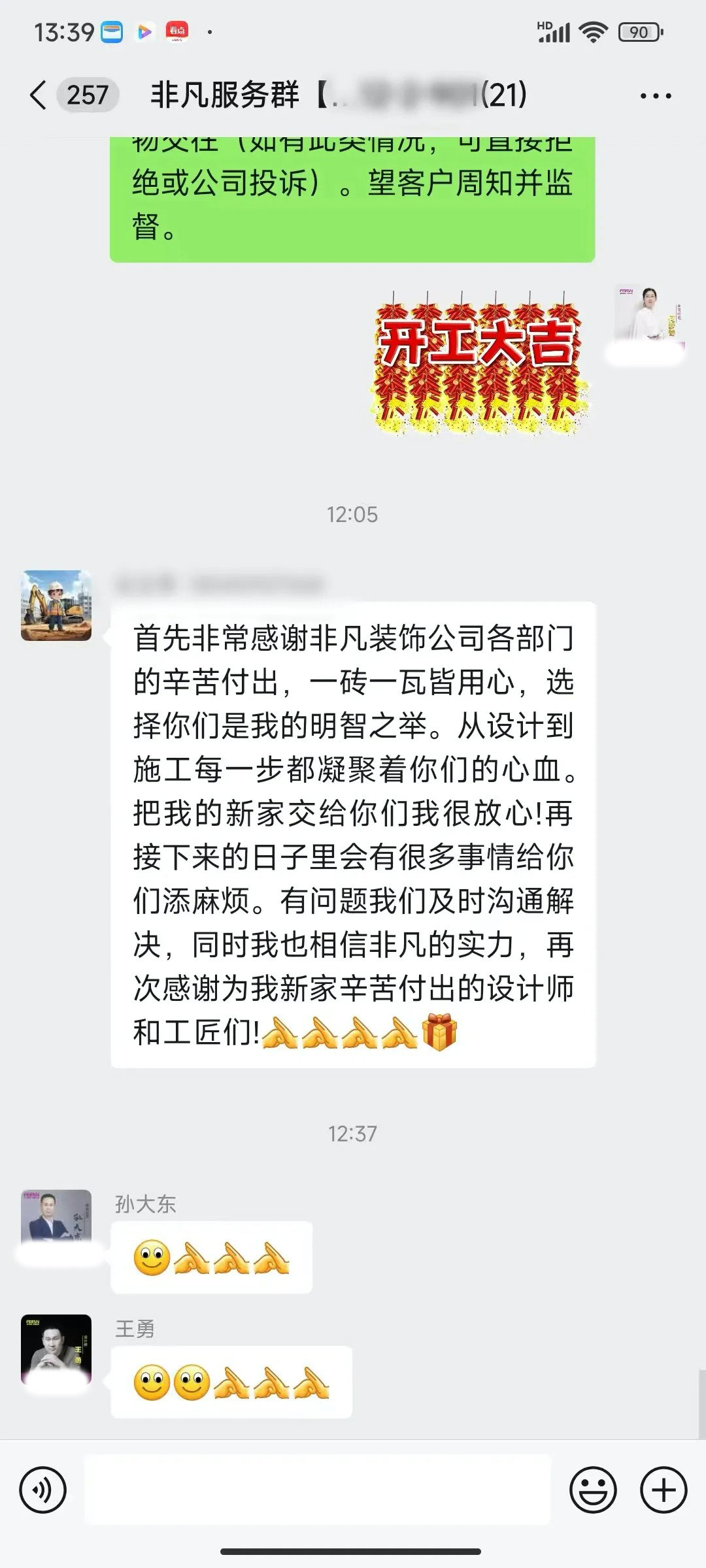The width and height of the screenshot is (706, 1568).
Task: Open the excavator worker avatar profile
Action: click(56, 605)
